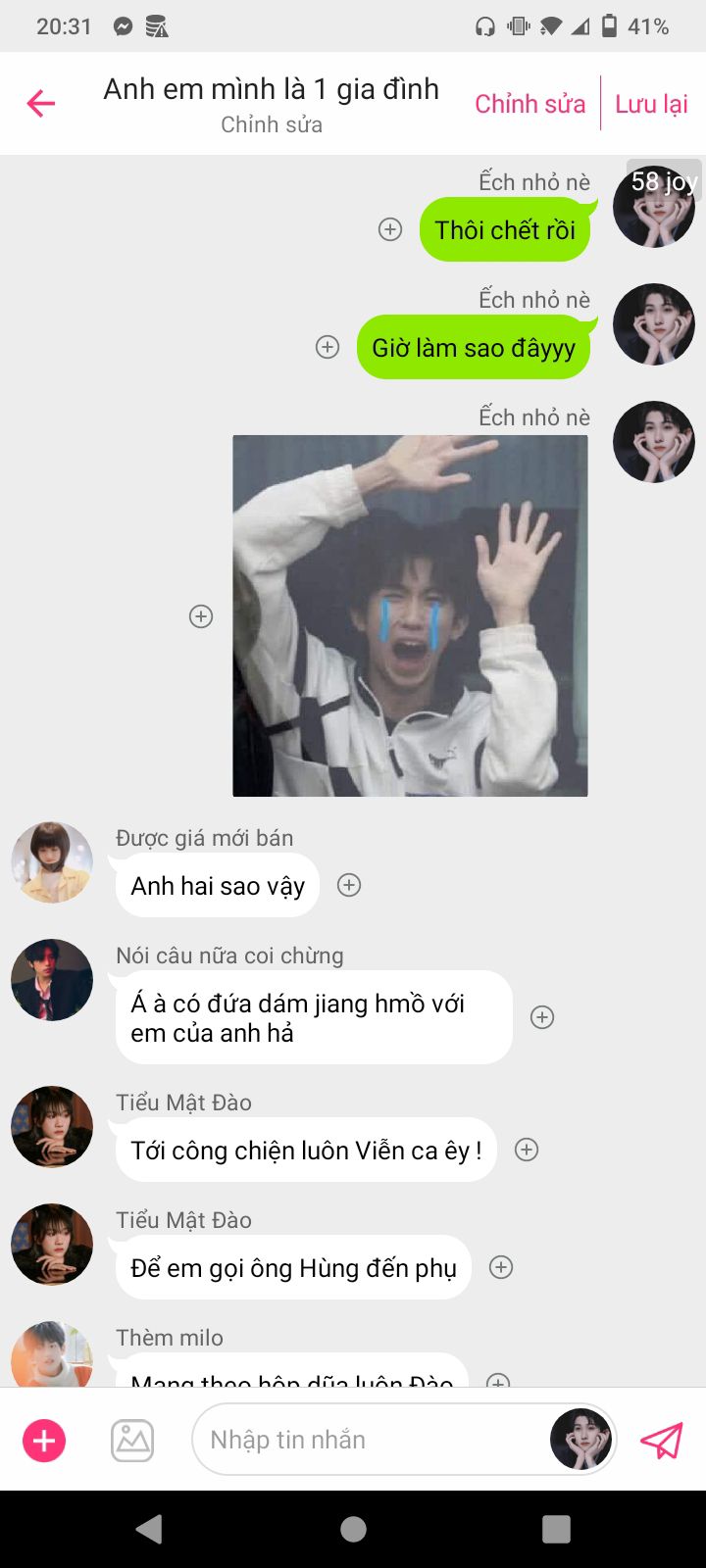Tap avatar of "Được giá mới bán"
Image resolution: width=706 pixels, height=1568 pixels.
point(52,862)
